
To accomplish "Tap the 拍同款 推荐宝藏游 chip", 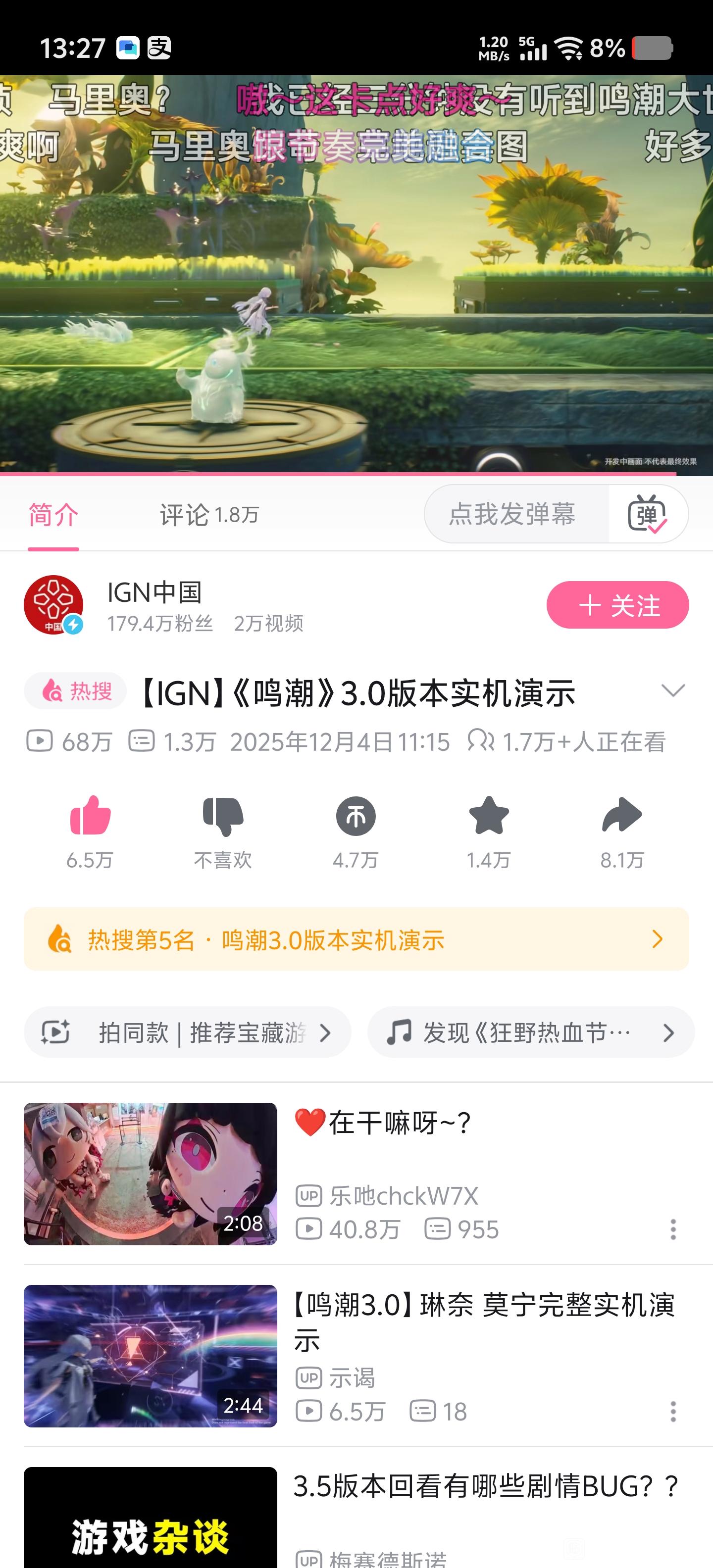I will pyautogui.click(x=187, y=1032).
